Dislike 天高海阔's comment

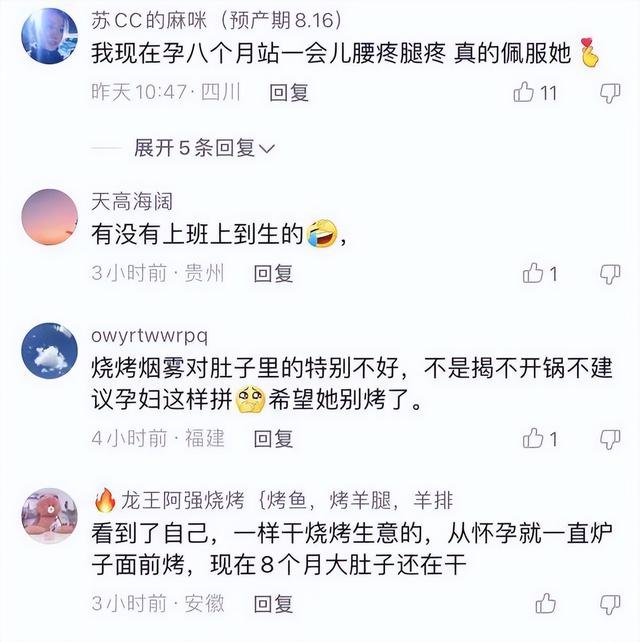click(x=610, y=273)
